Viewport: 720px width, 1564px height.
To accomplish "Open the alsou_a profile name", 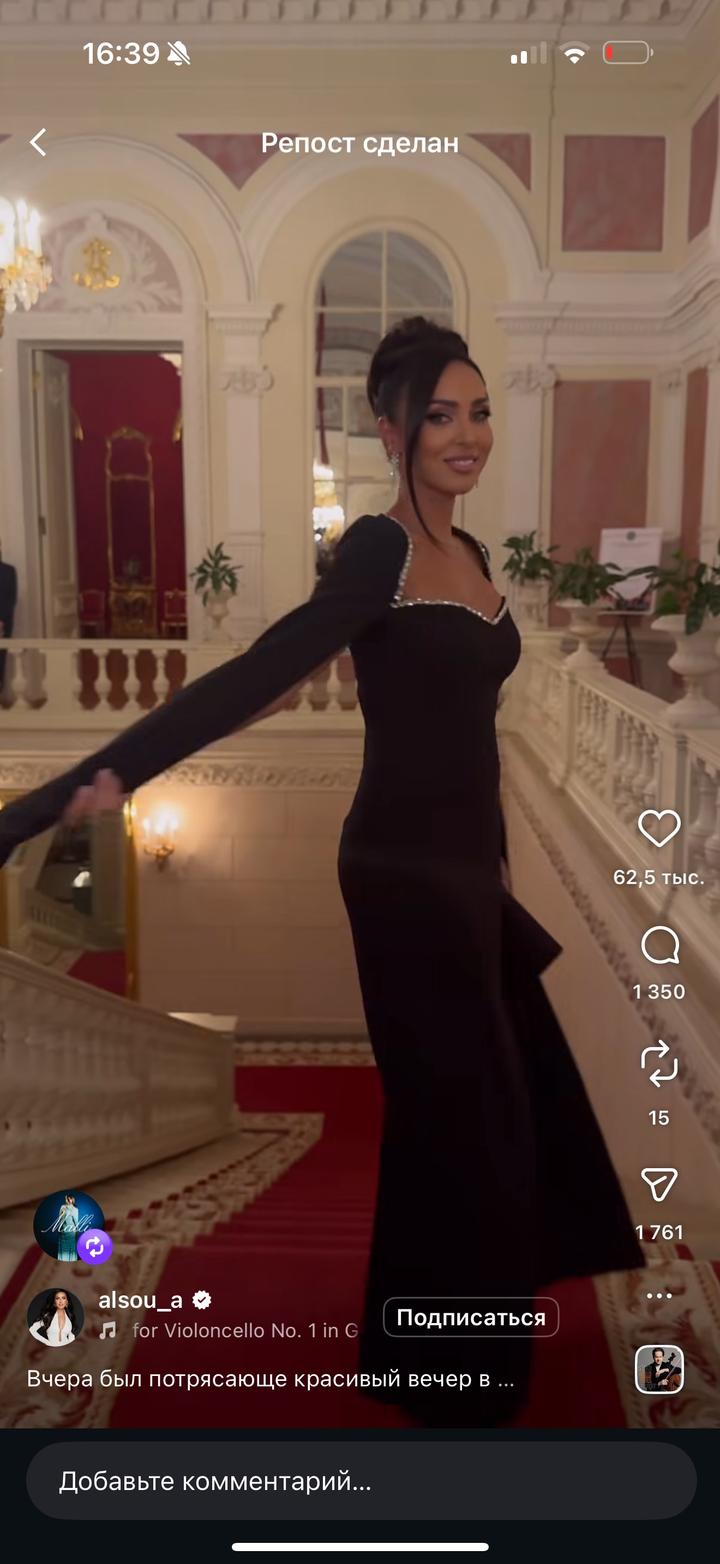I will tap(141, 1300).
